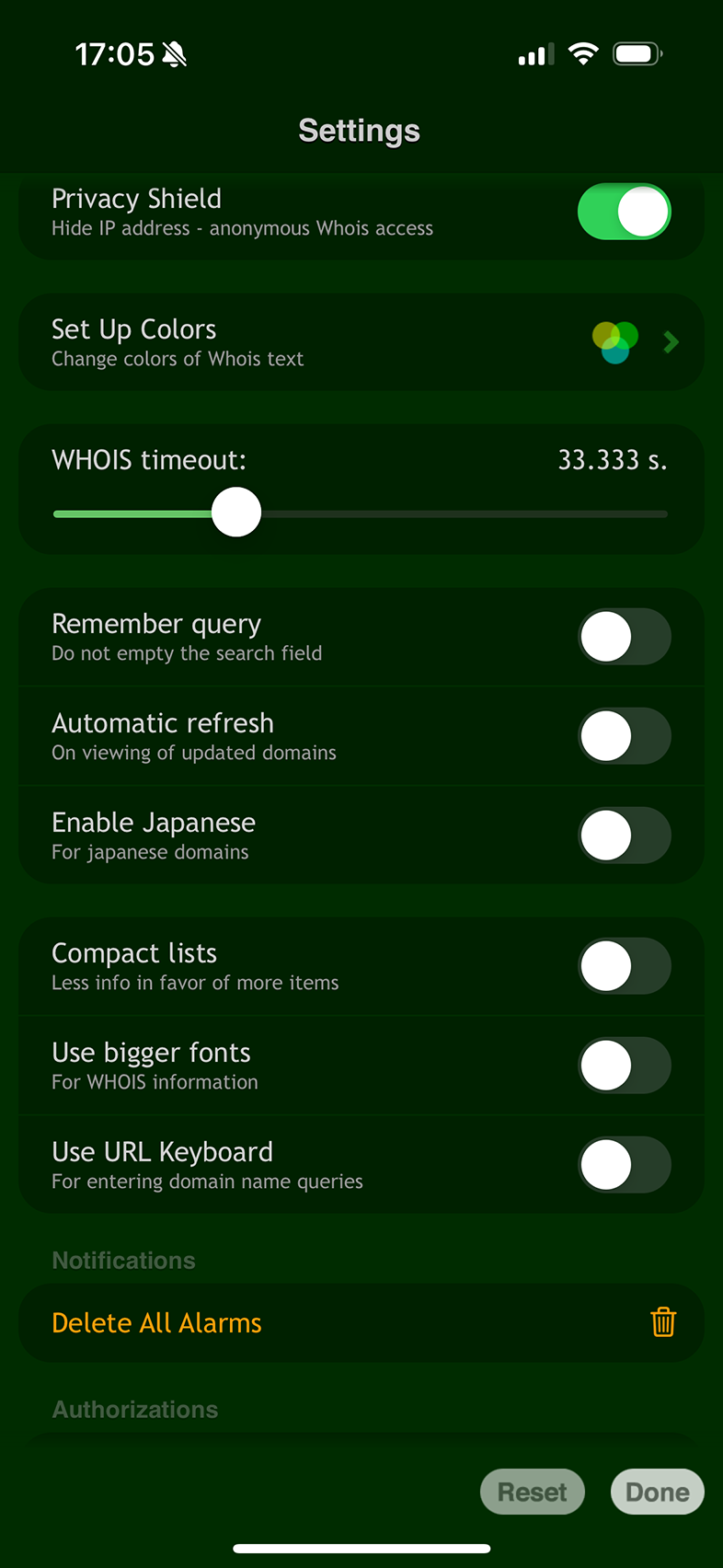Screen dimensions: 723x1568
Task: Enable Japanese for japanese domains
Action: pos(625,835)
